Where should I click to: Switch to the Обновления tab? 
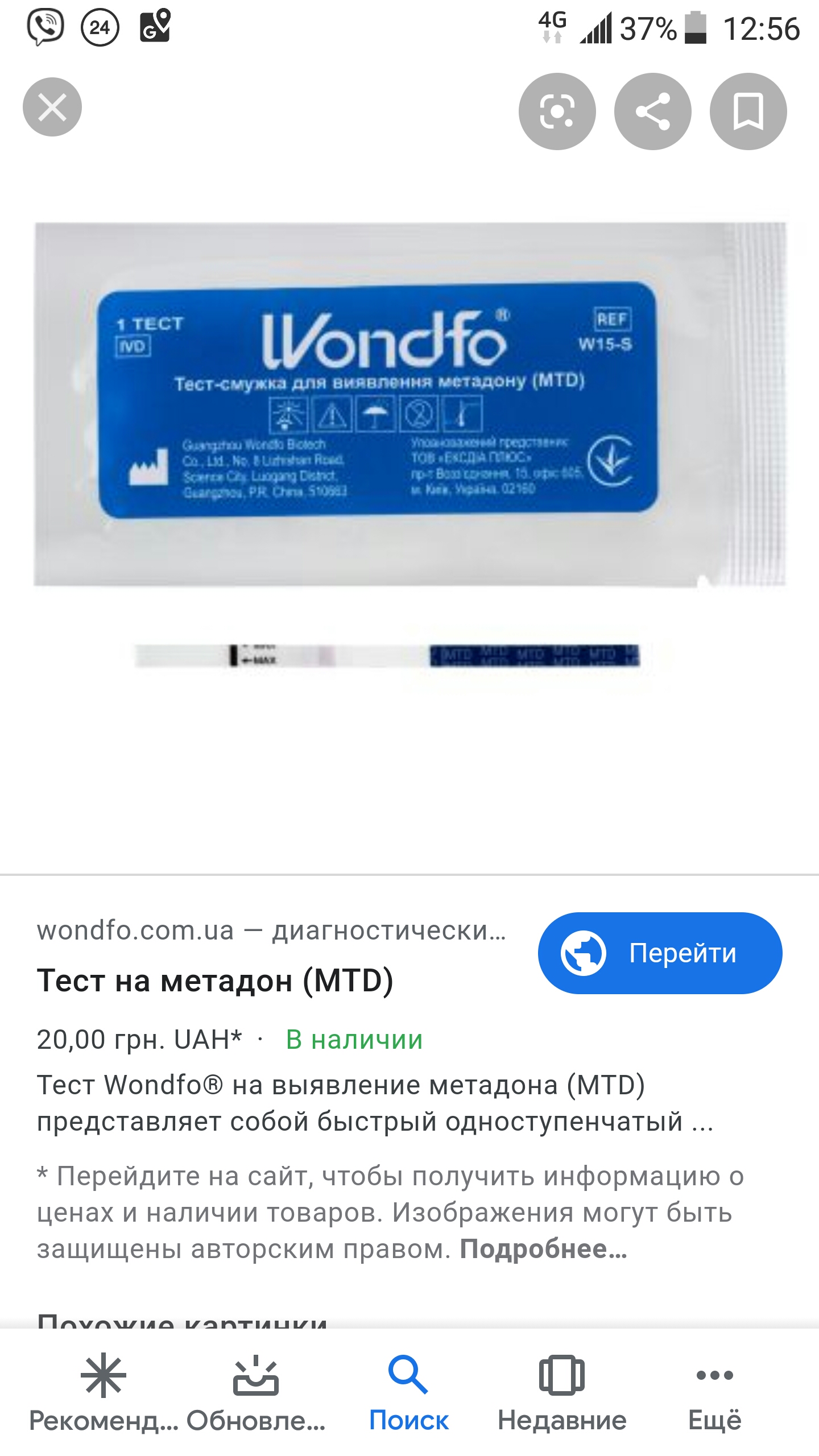pyautogui.click(x=256, y=1391)
